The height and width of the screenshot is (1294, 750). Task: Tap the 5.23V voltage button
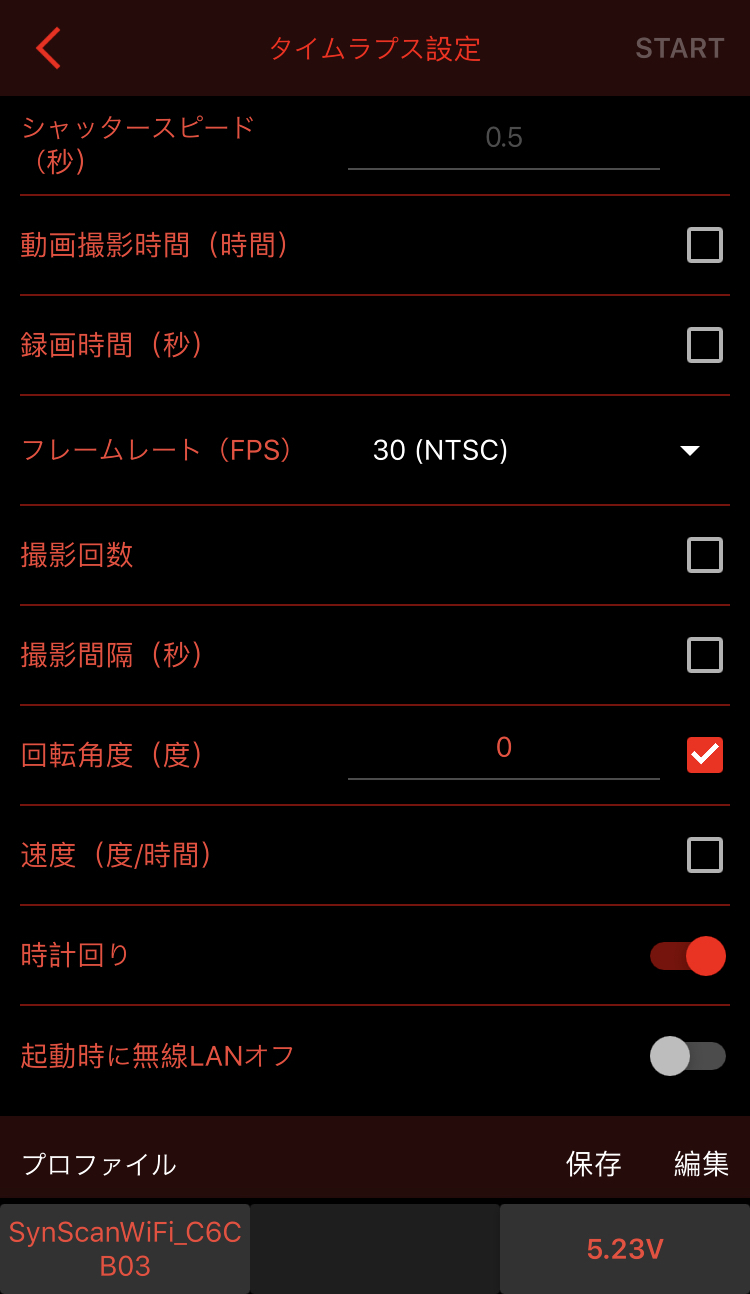coord(625,1249)
